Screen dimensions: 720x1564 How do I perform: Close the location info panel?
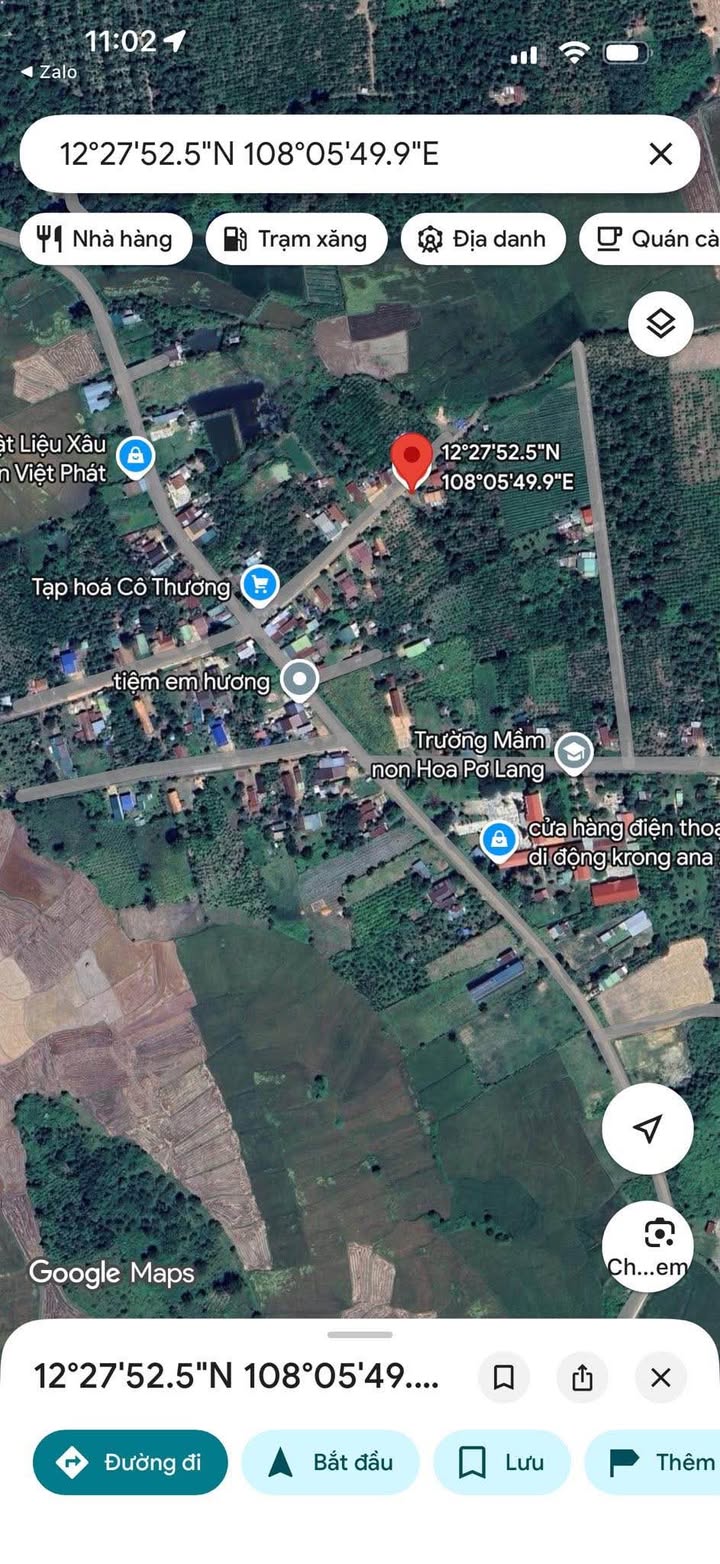[x=660, y=1377]
